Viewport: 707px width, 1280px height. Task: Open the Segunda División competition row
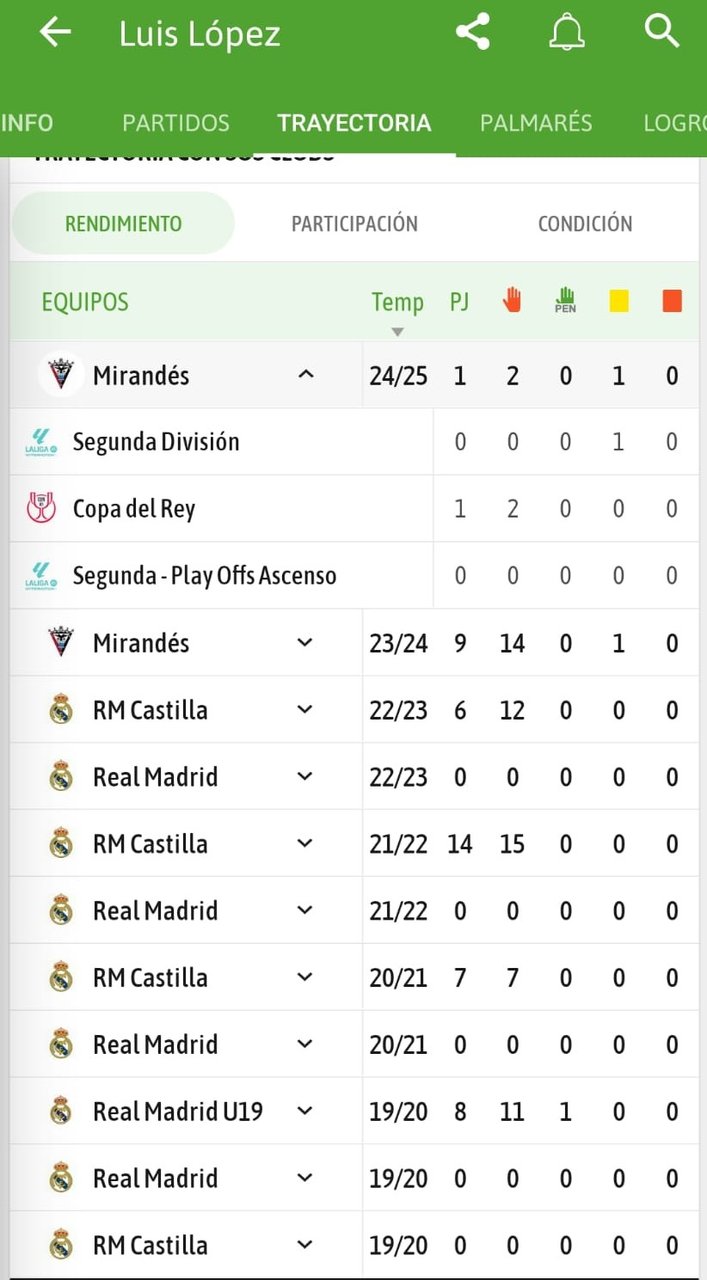point(354,441)
